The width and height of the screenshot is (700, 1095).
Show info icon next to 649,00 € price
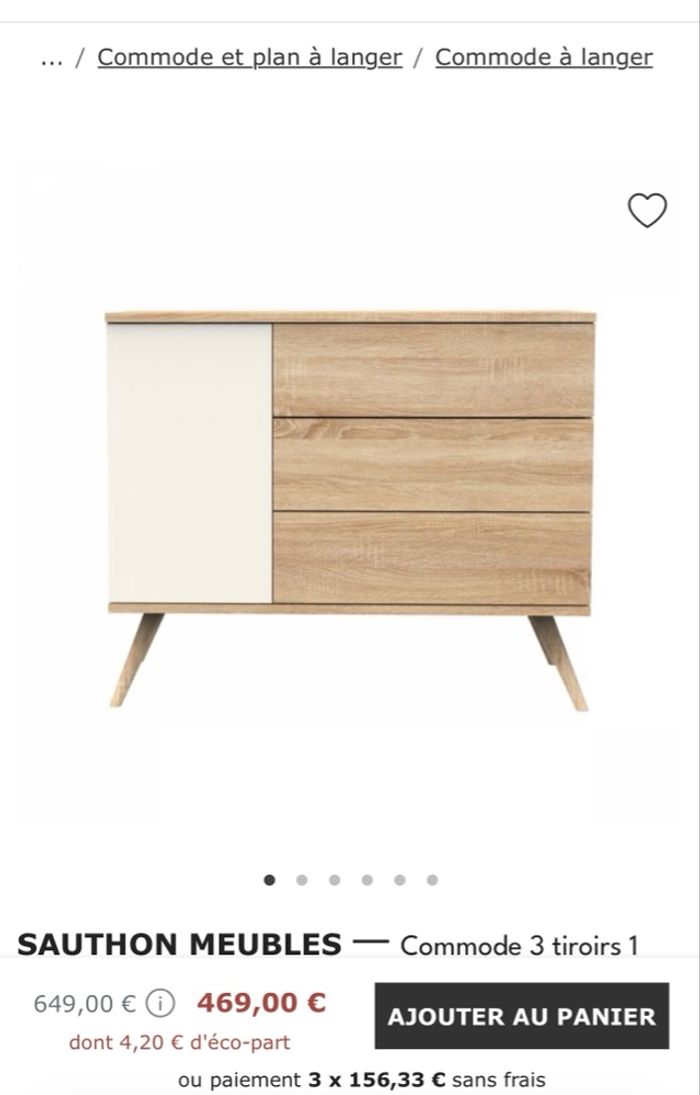[158, 1002]
